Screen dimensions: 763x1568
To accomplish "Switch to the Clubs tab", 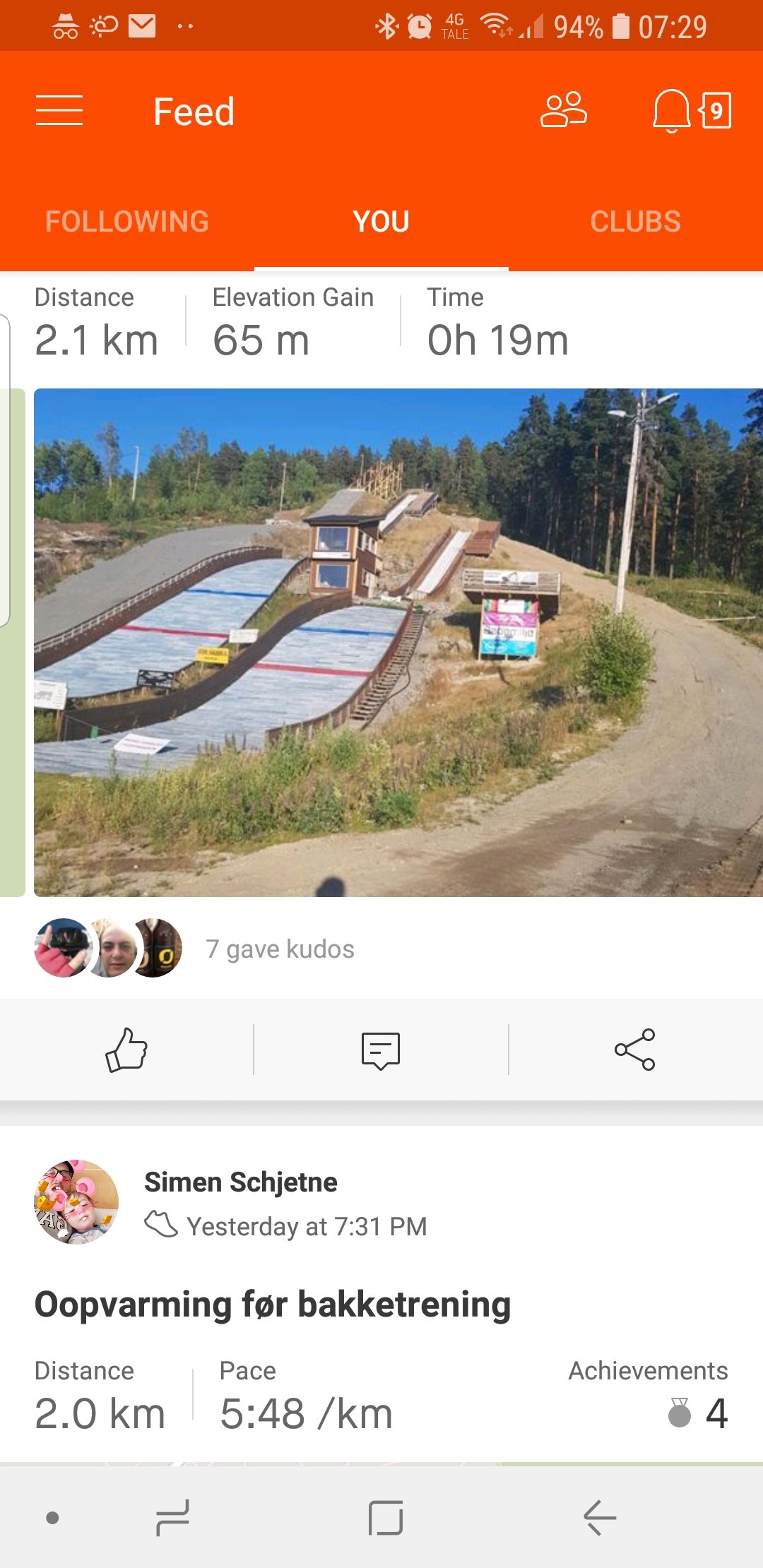I will pos(636,222).
